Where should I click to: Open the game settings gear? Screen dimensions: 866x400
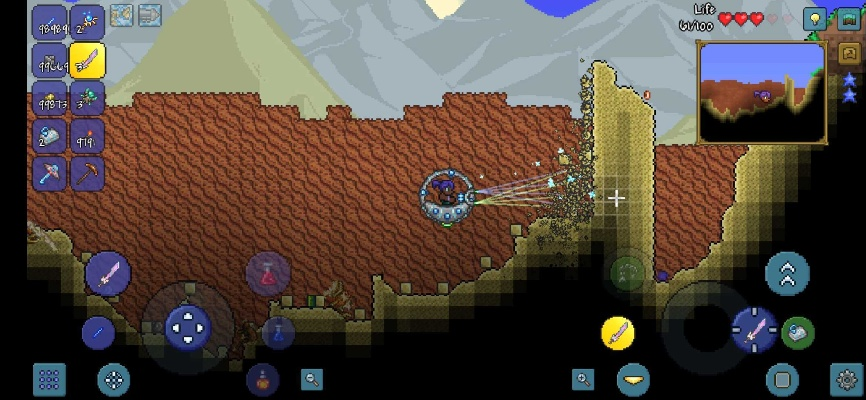coord(846,380)
